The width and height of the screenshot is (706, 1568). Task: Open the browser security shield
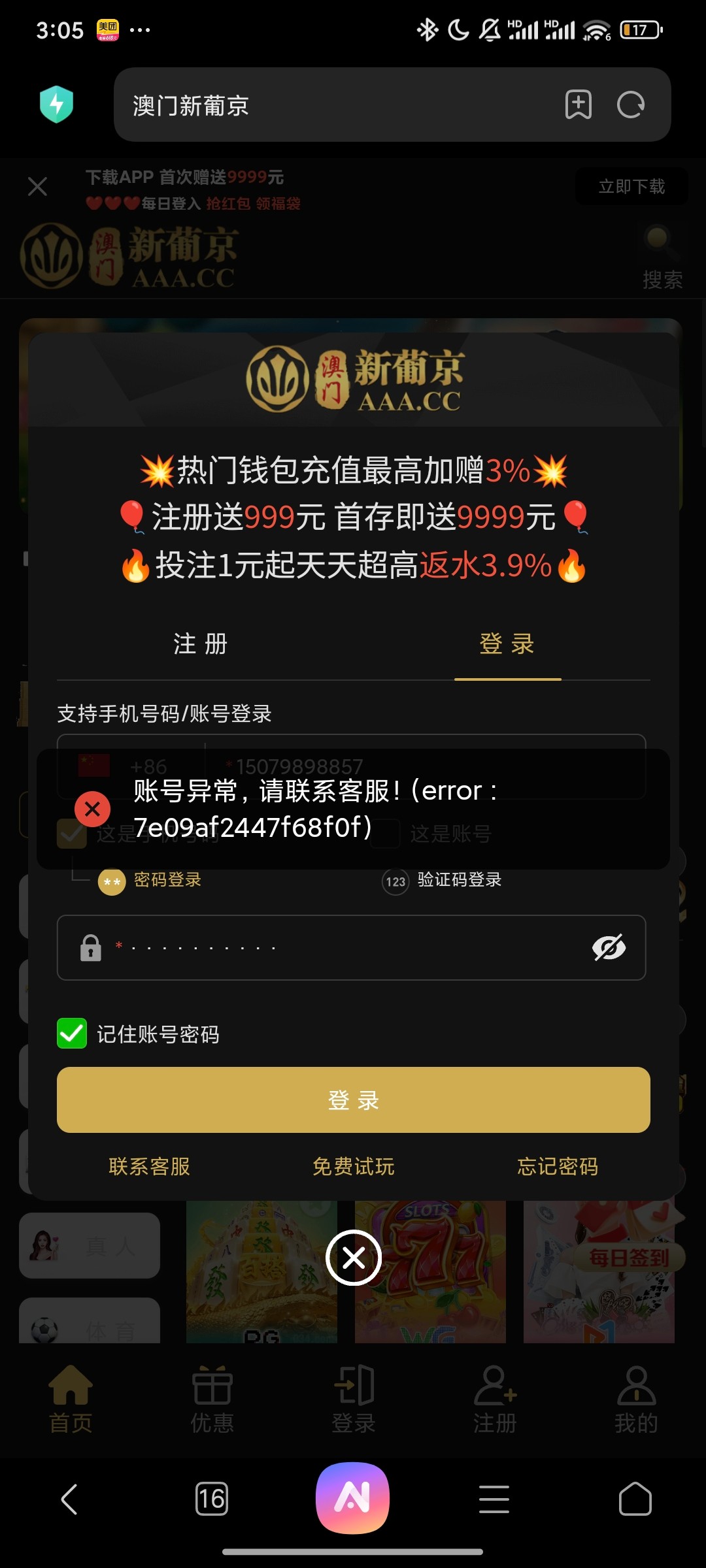click(56, 105)
